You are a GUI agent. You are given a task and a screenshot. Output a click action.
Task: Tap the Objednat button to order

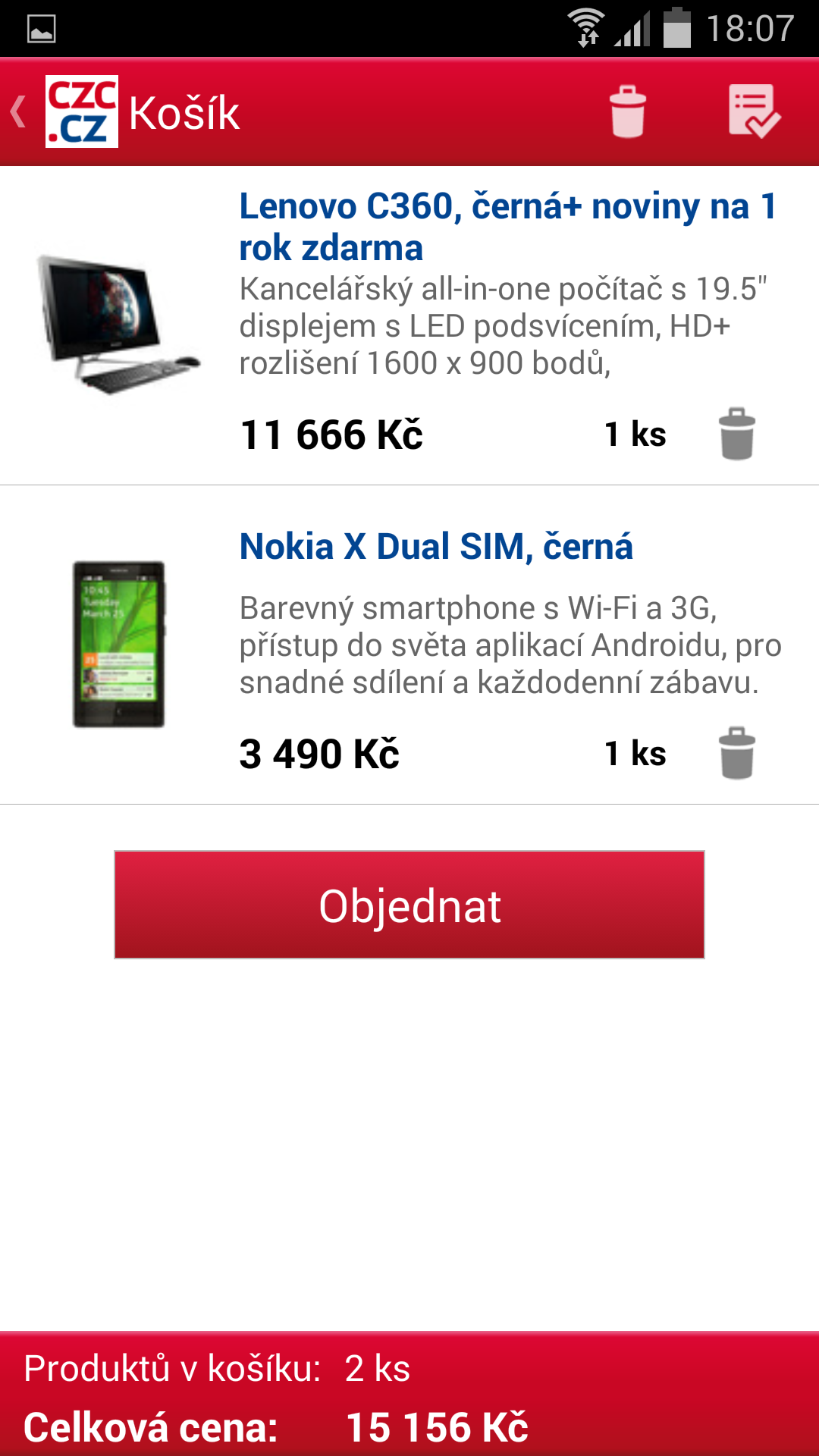[409, 905]
